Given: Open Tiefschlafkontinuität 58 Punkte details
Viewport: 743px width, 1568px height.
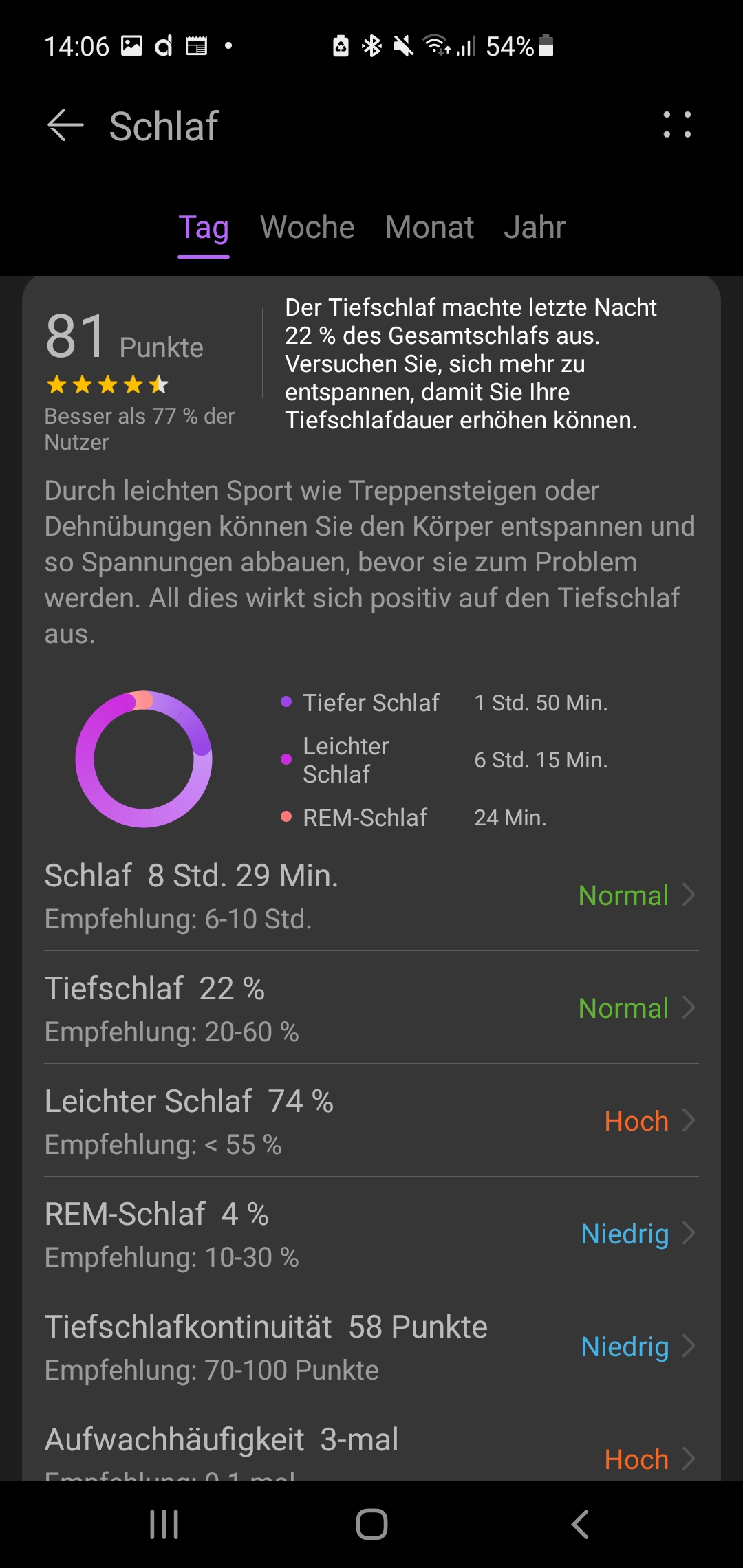Looking at the screenshot, I should click(x=371, y=1346).
